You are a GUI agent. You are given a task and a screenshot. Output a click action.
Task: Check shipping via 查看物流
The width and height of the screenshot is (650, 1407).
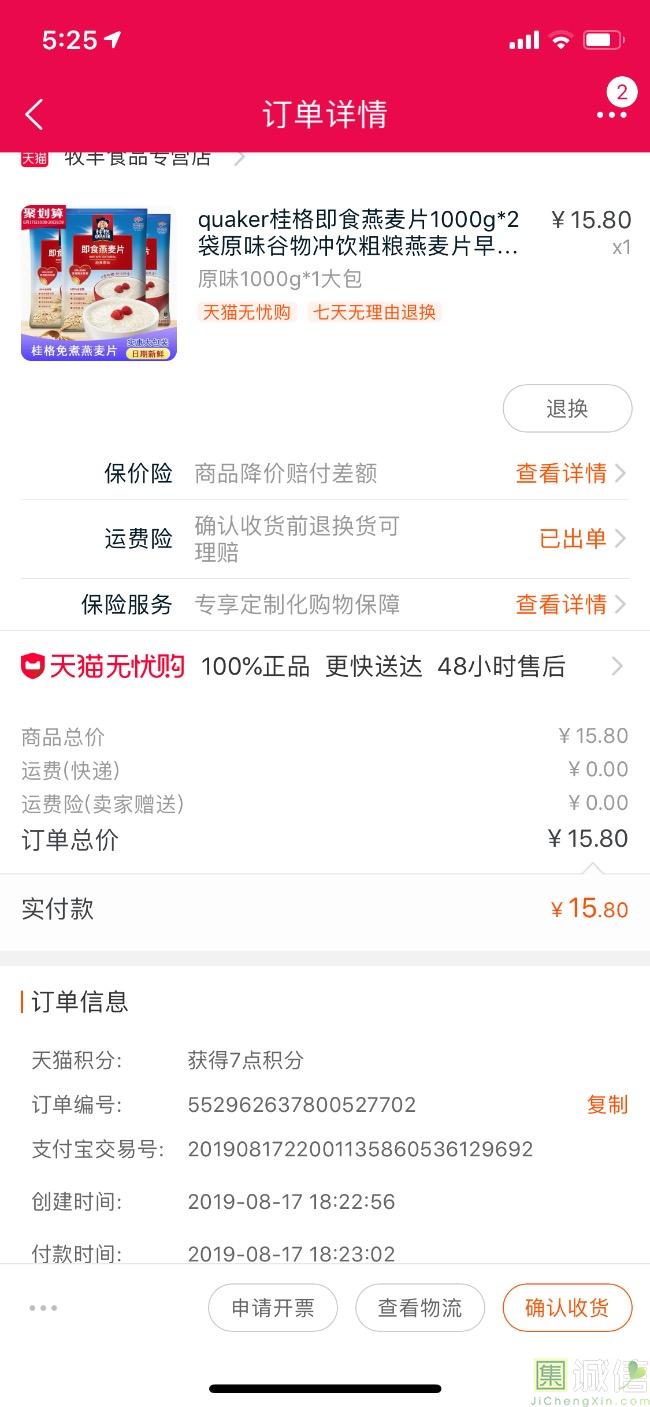420,1308
